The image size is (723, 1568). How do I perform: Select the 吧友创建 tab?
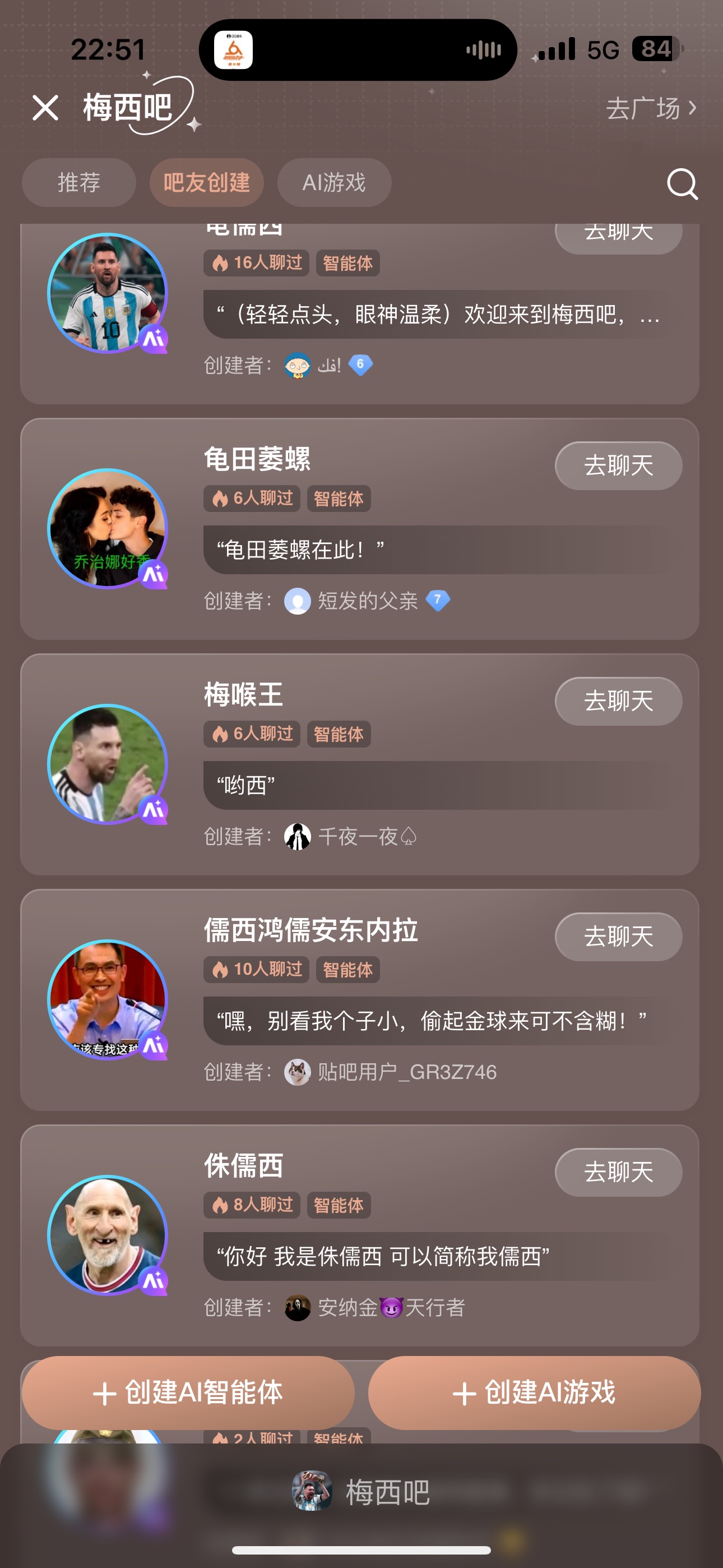tap(206, 183)
